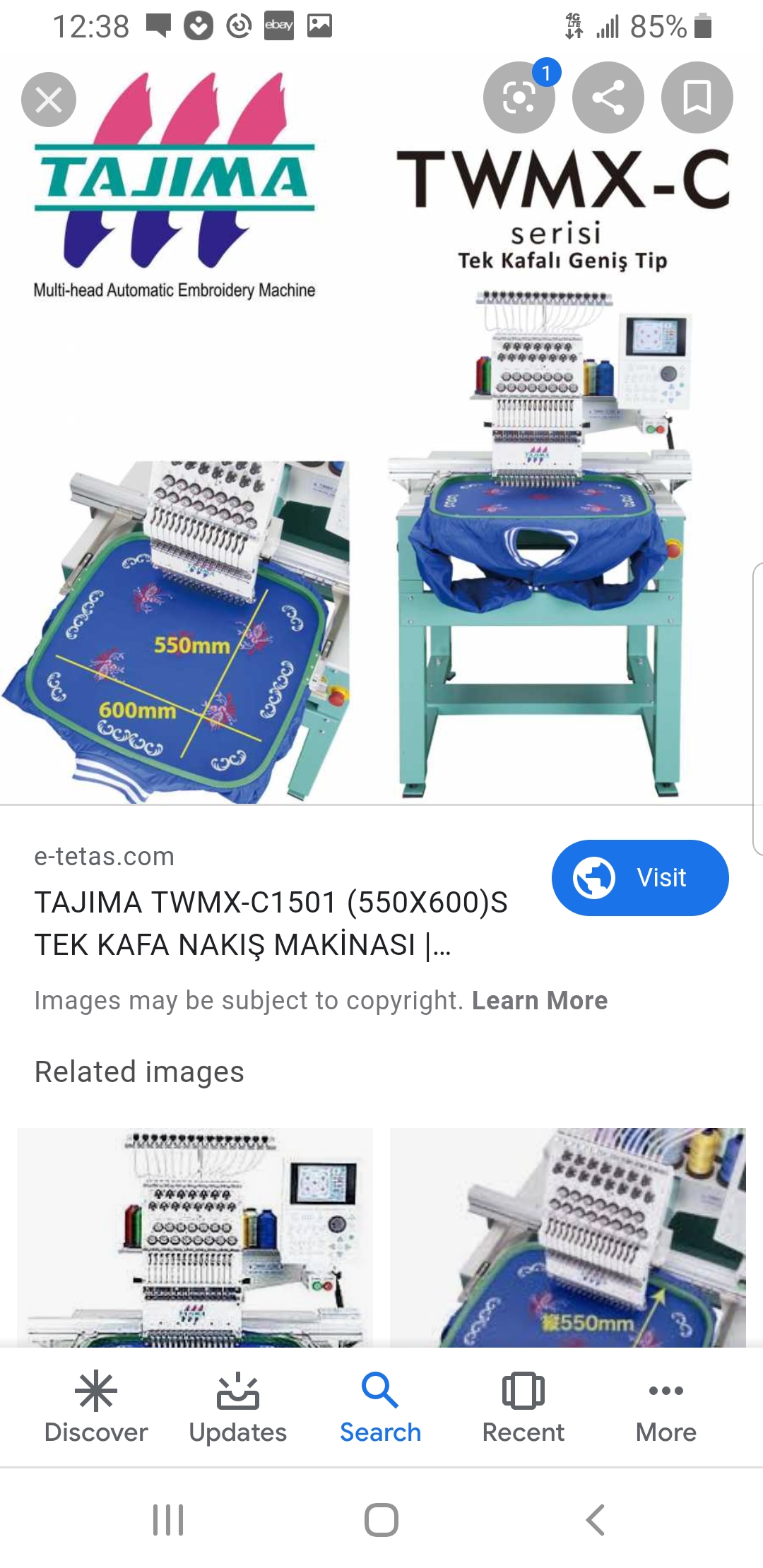This screenshot has height=1568, width=763.
Task: Open the related image of front-view embroidery machine
Action: tap(195, 1237)
